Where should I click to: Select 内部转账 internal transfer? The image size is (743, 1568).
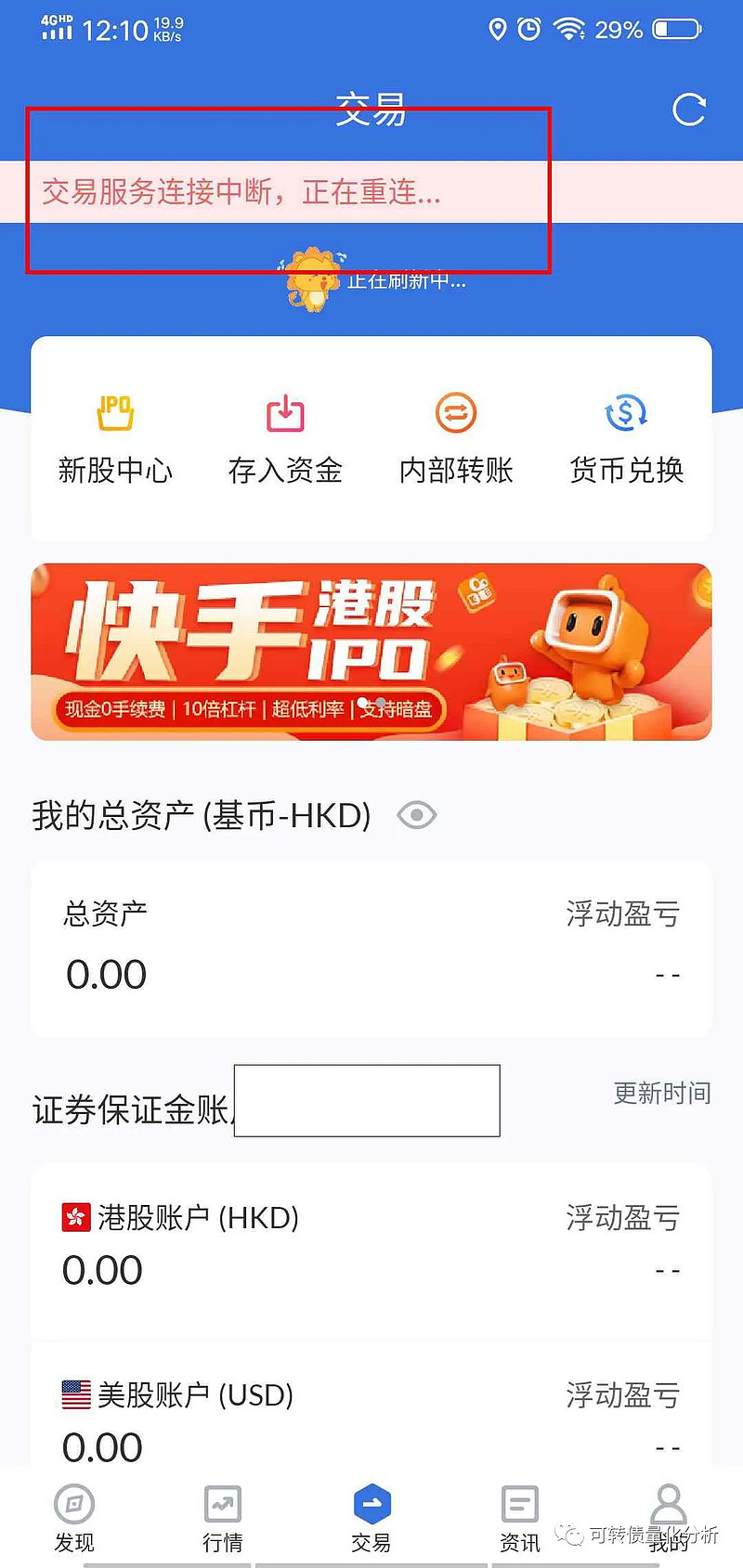455,436
